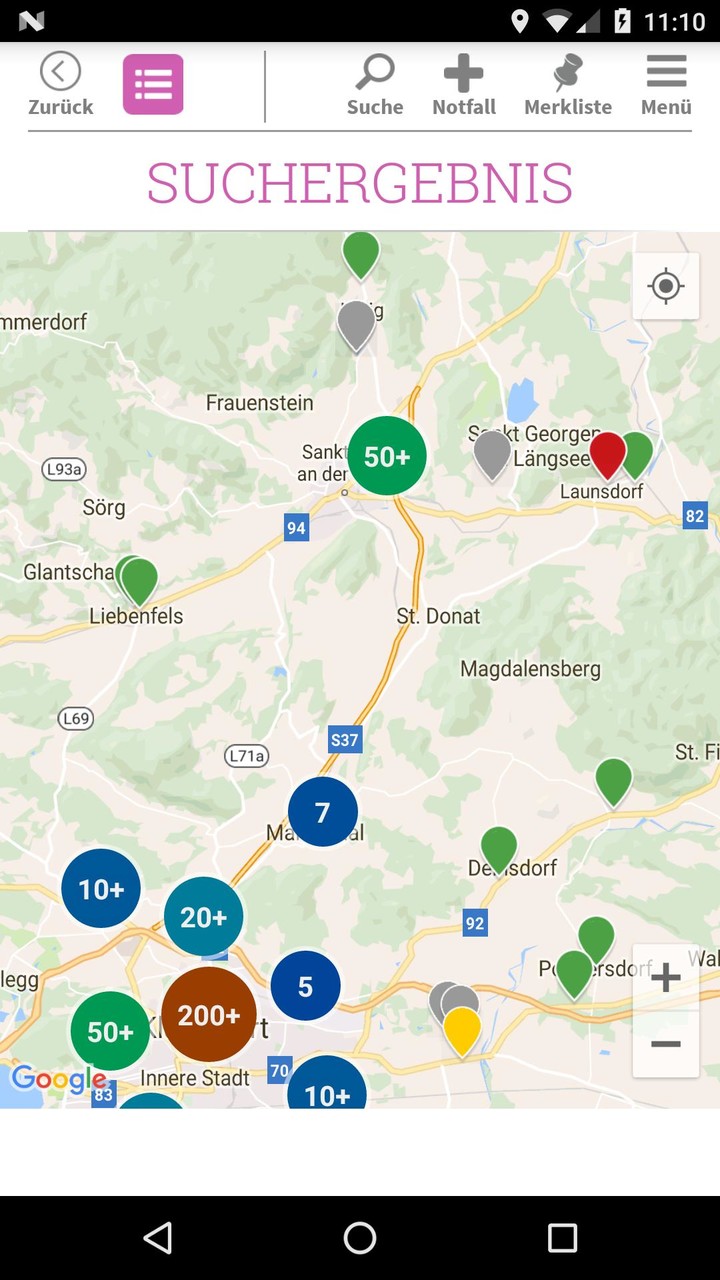Viewport: 720px width, 1280px height.
Task: Open the Suche search tool
Action: (375, 85)
